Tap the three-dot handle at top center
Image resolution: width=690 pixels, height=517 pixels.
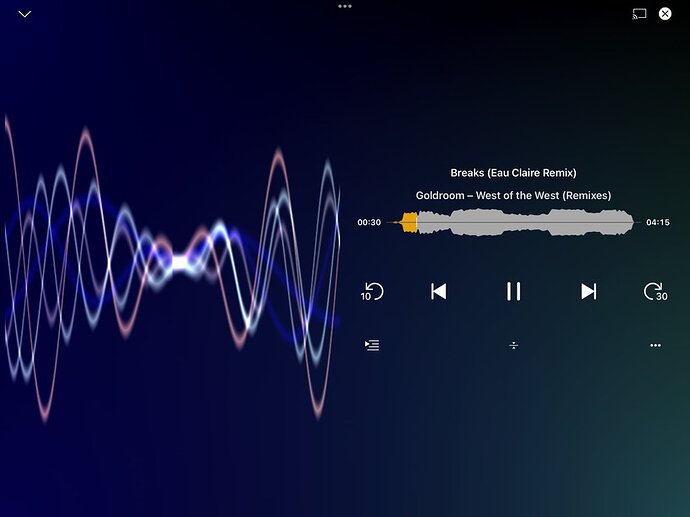coord(345,6)
